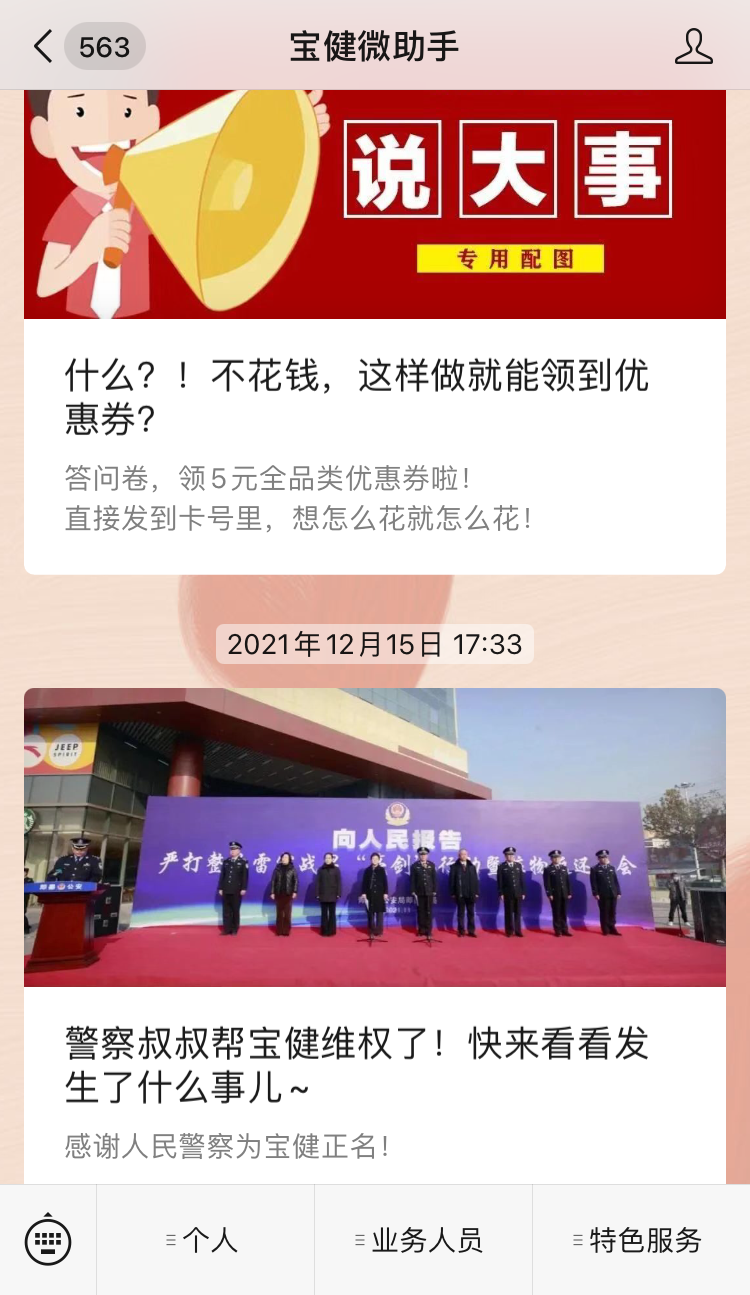Screen dimensions: 750x1295
Task: Open the 特色服务 menu
Action: tap(640, 1241)
